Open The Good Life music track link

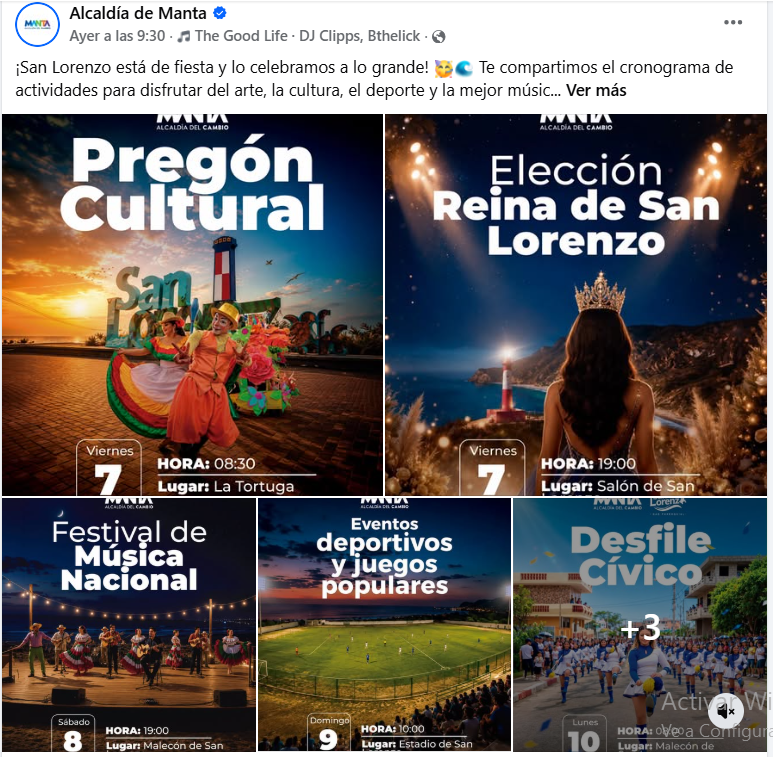point(241,36)
